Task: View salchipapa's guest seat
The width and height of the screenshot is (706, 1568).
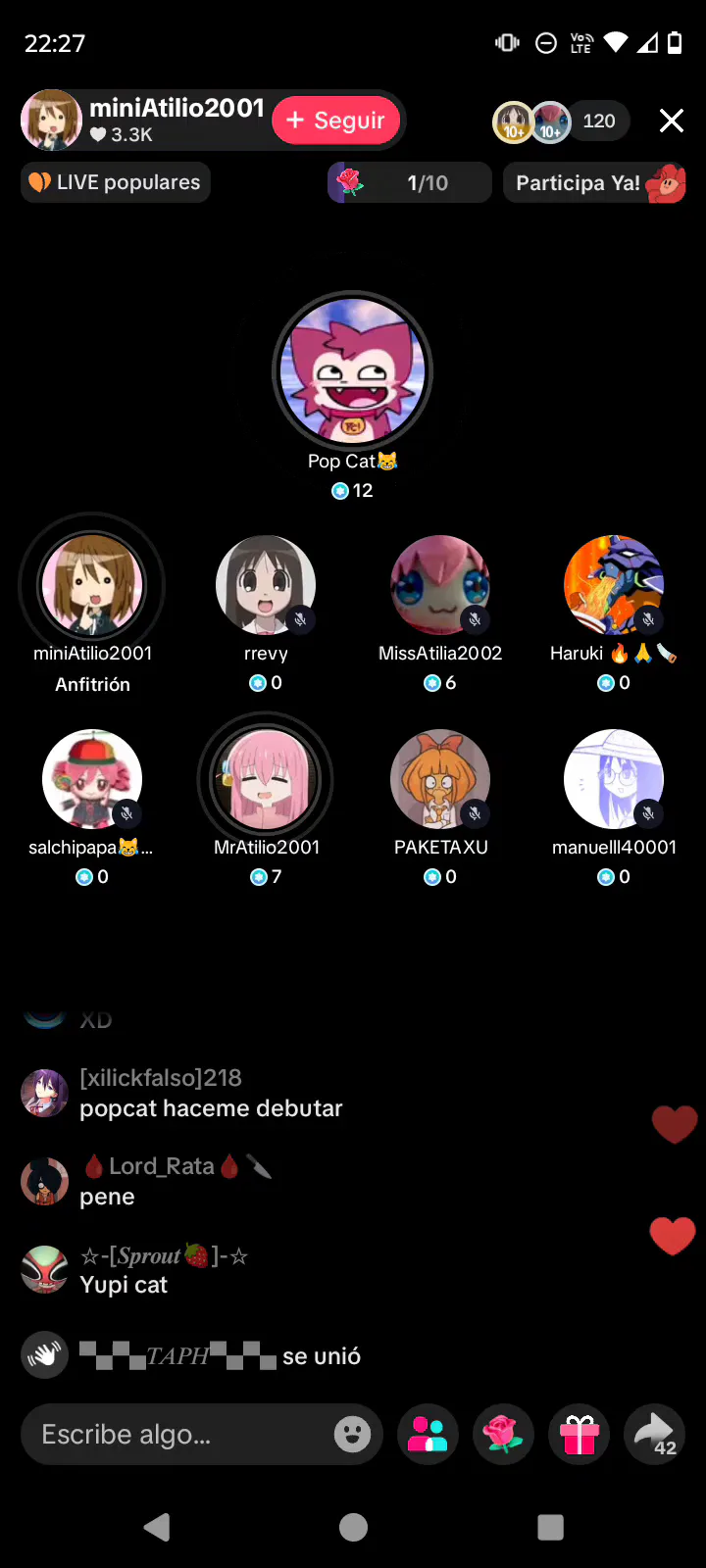Action: click(x=92, y=779)
